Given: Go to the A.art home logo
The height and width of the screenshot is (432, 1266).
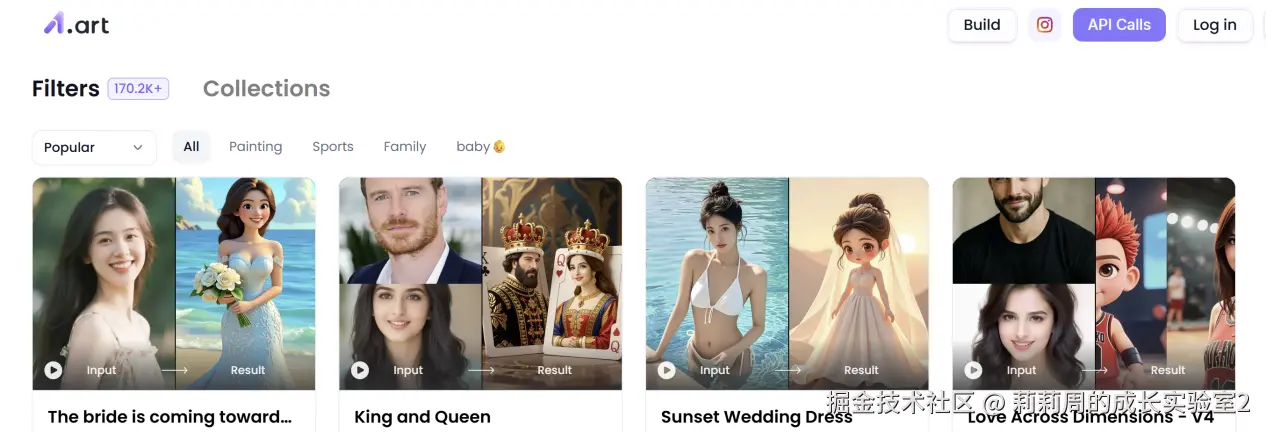Looking at the screenshot, I should [x=76, y=25].
